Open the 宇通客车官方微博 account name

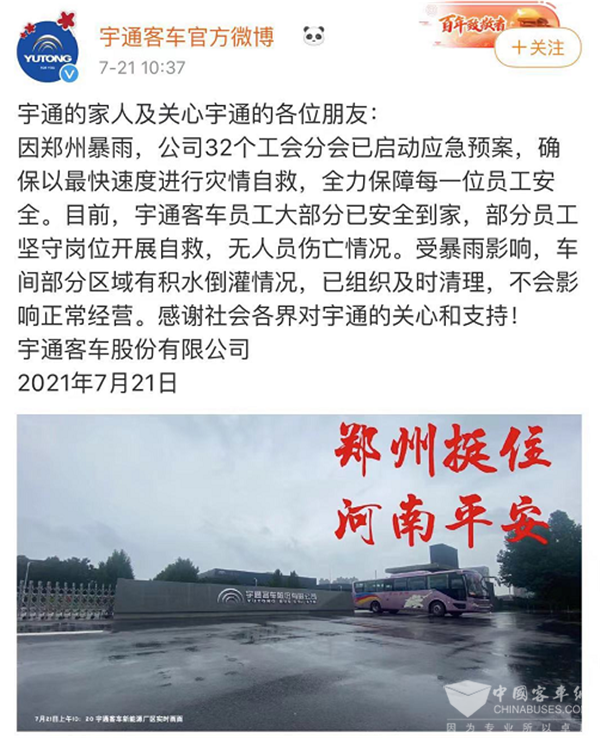pyautogui.click(x=187, y=38)
